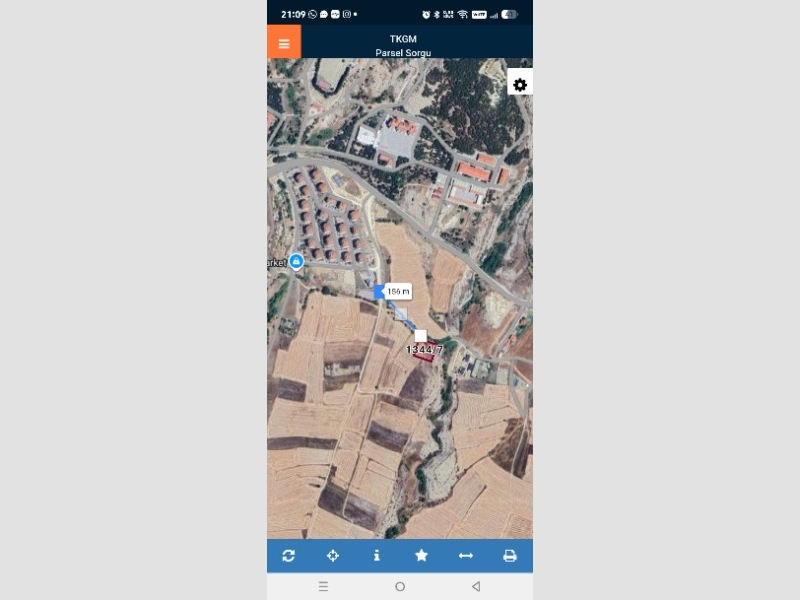Viewport: 800px width, 600px height.
Task: Print the parcel map
Action: 509,556
